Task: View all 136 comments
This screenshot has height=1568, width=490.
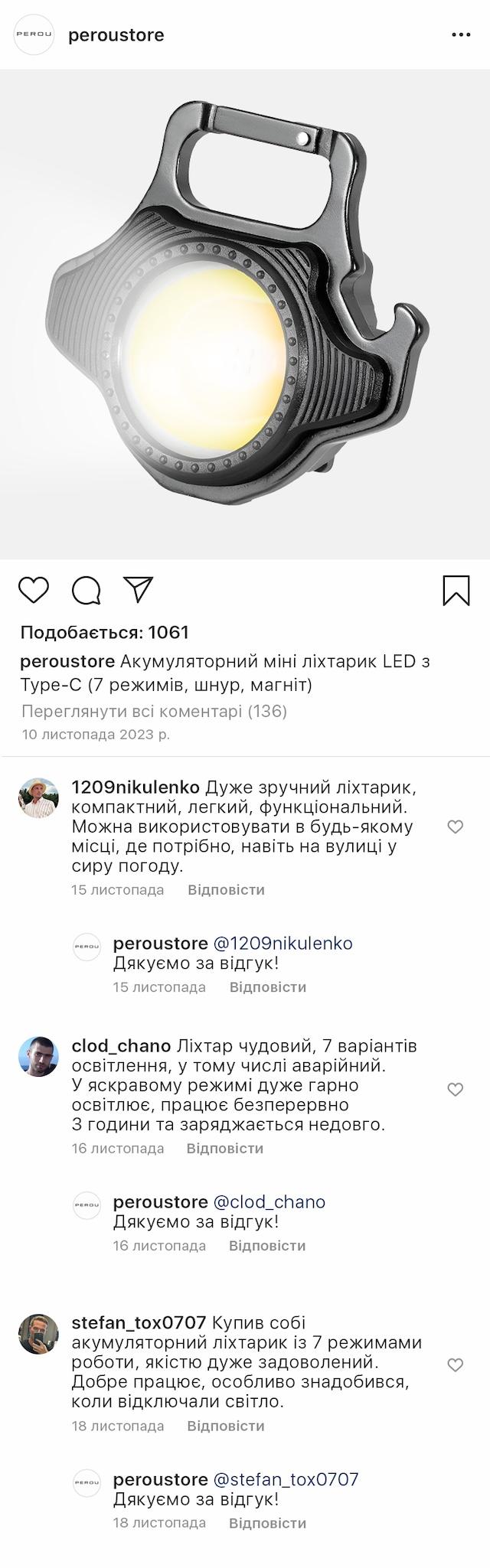Action: pos(154,712)
